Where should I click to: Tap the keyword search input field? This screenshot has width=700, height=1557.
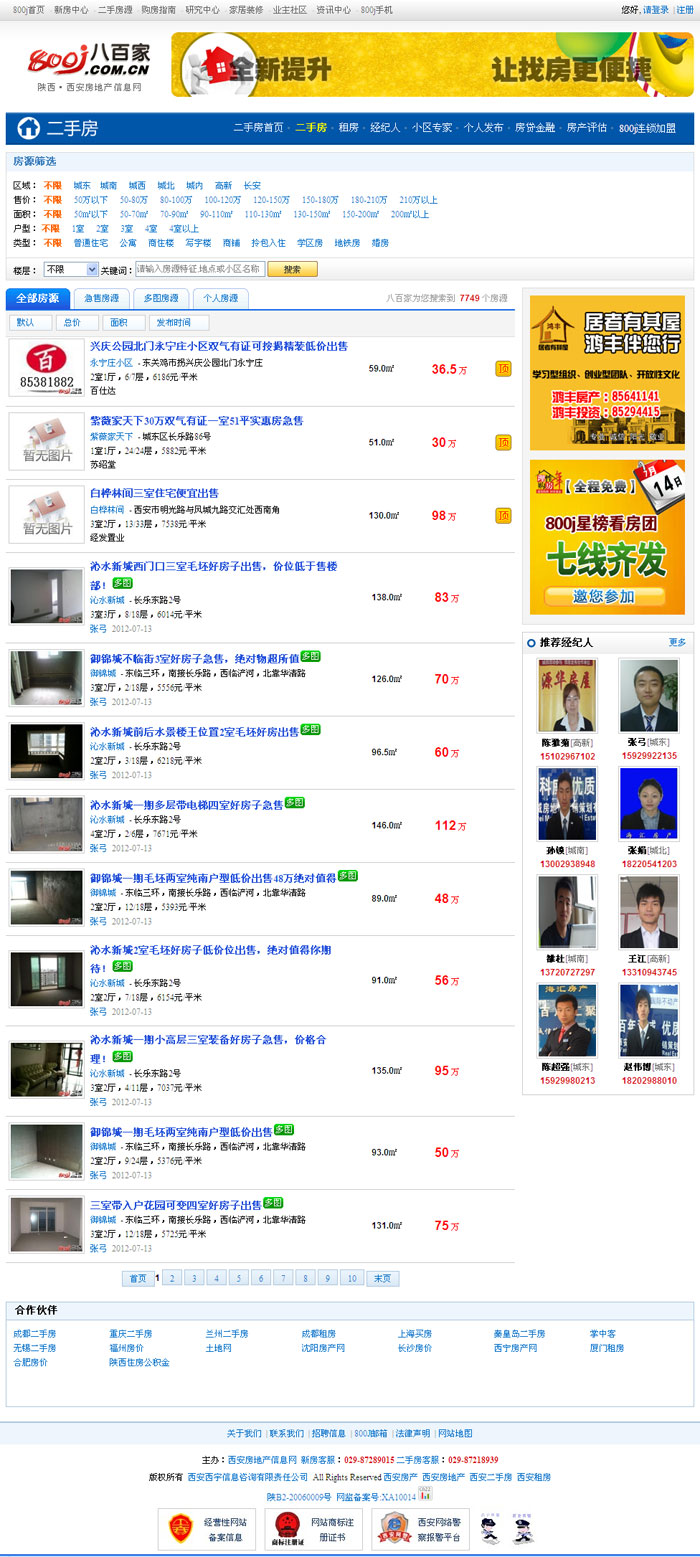click(200, 269)
